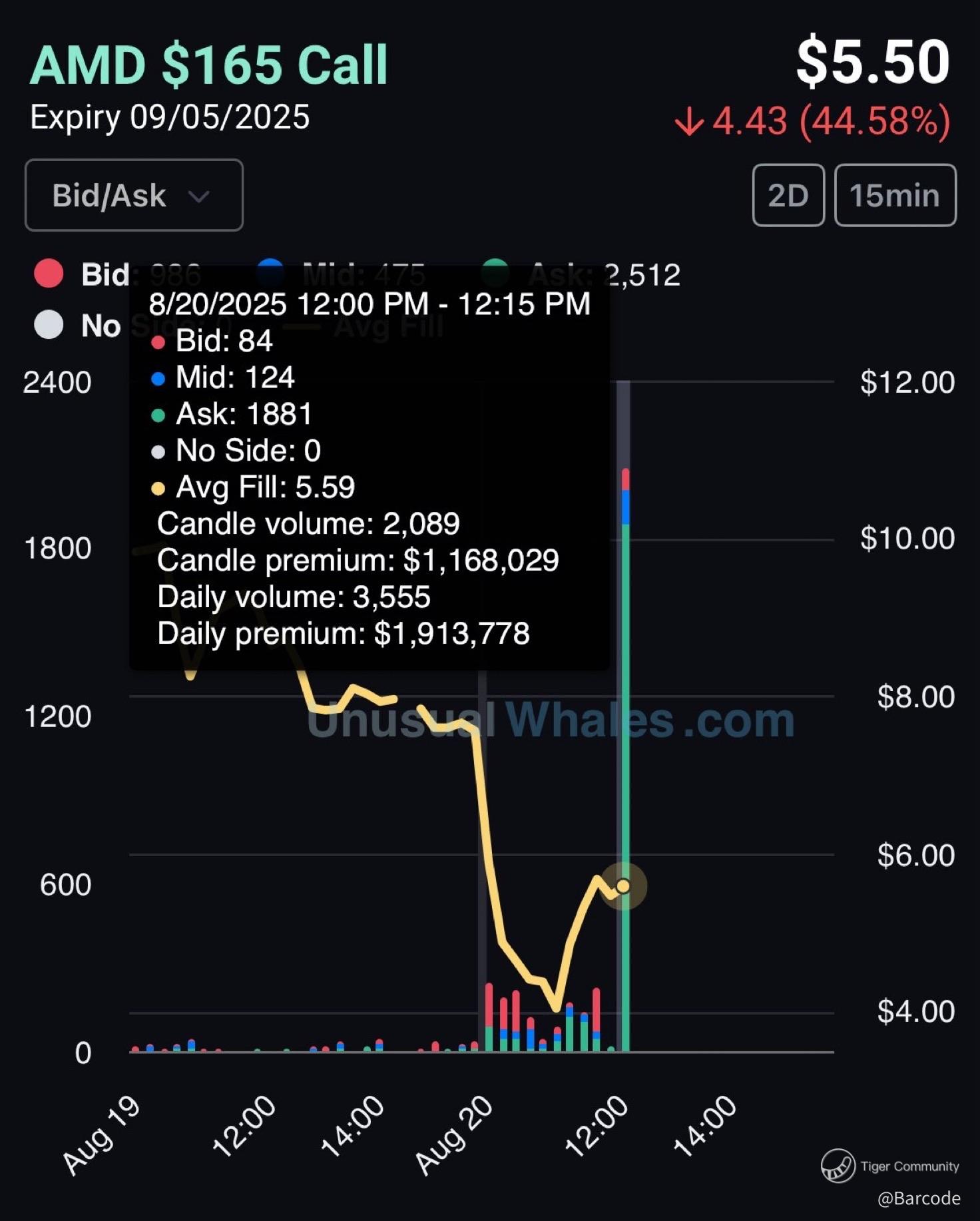This screenshot has width=980, height=1221.
Task: Change the 15min candle interval
Action: 894,195
